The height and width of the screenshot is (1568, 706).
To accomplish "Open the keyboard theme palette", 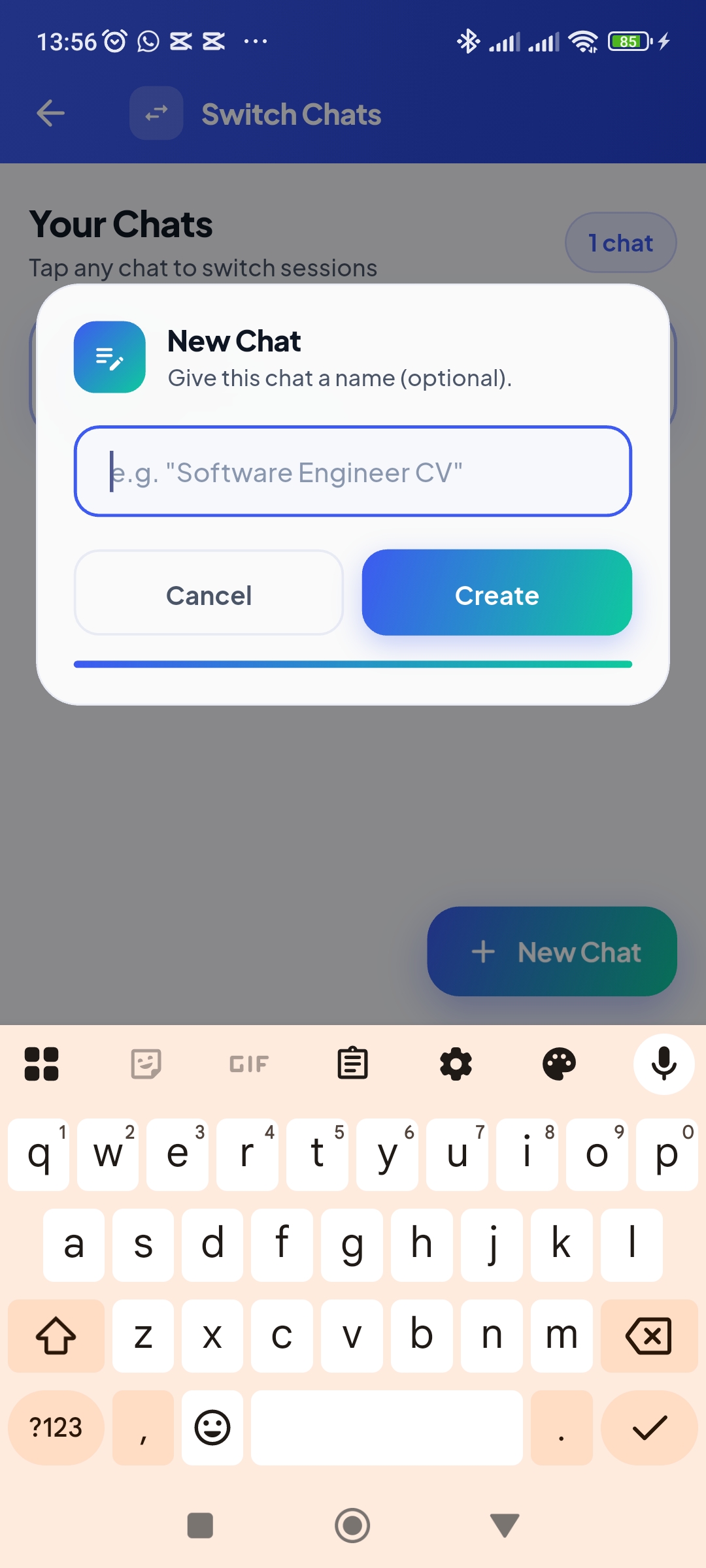I will (x=559, y=1064).
